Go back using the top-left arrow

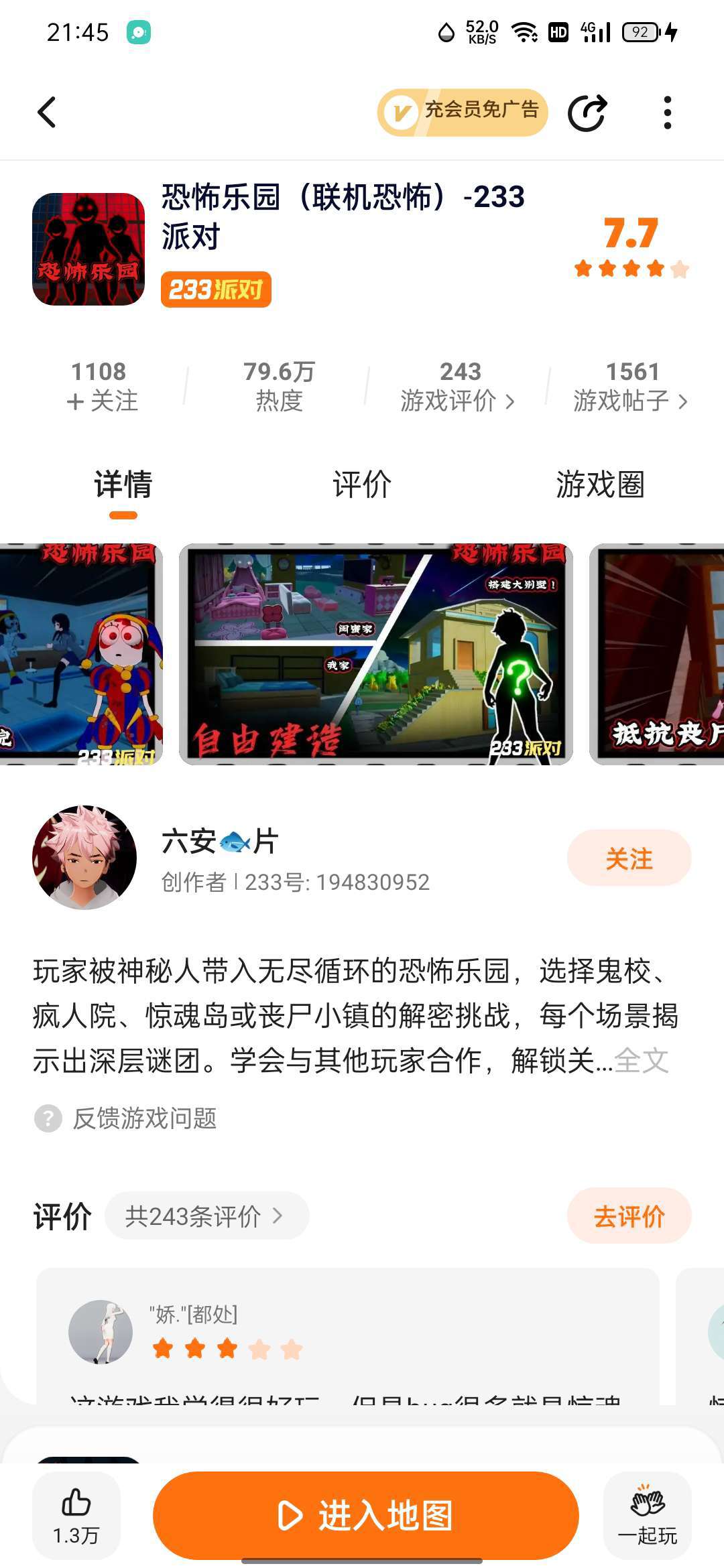tap(47, 112)
